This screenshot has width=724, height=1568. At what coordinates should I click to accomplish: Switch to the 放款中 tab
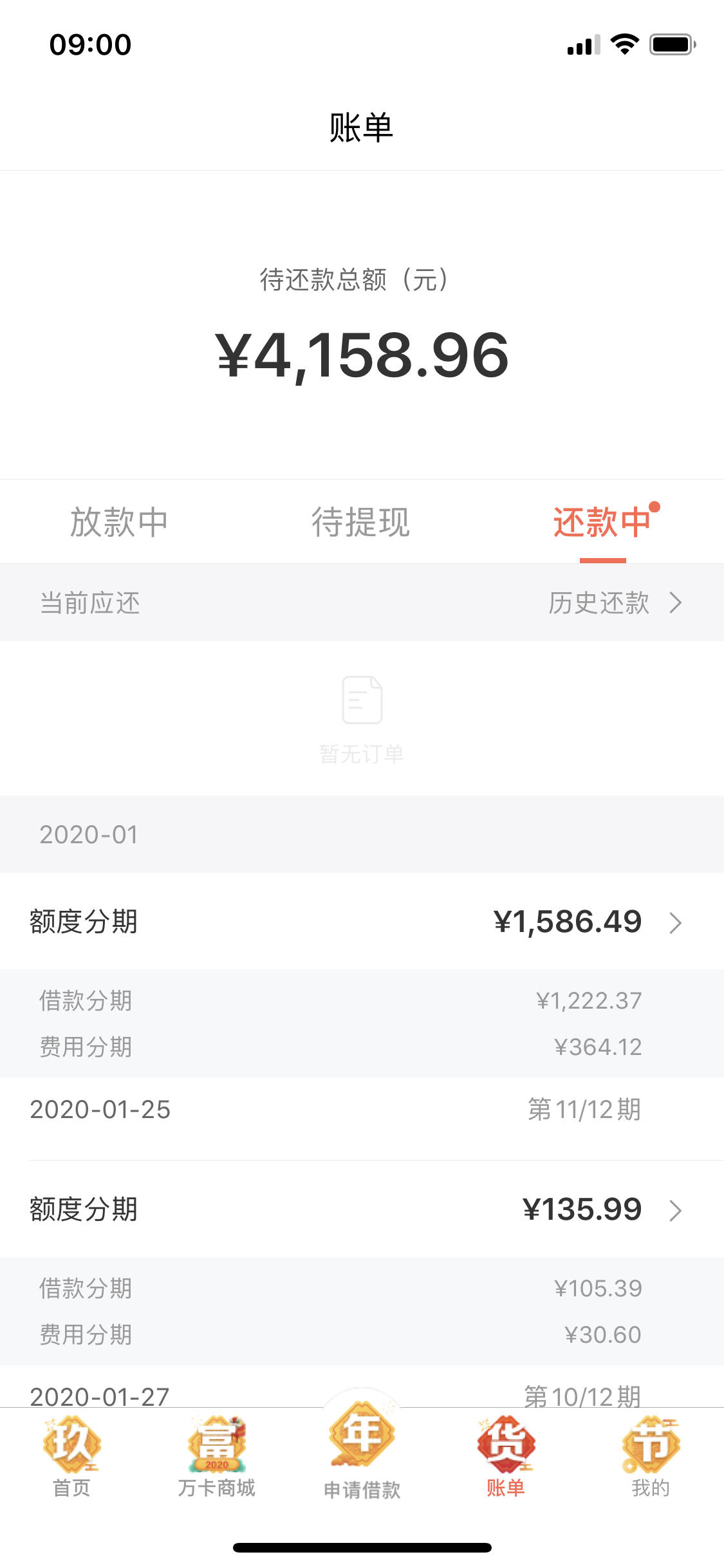coord(119,521)
